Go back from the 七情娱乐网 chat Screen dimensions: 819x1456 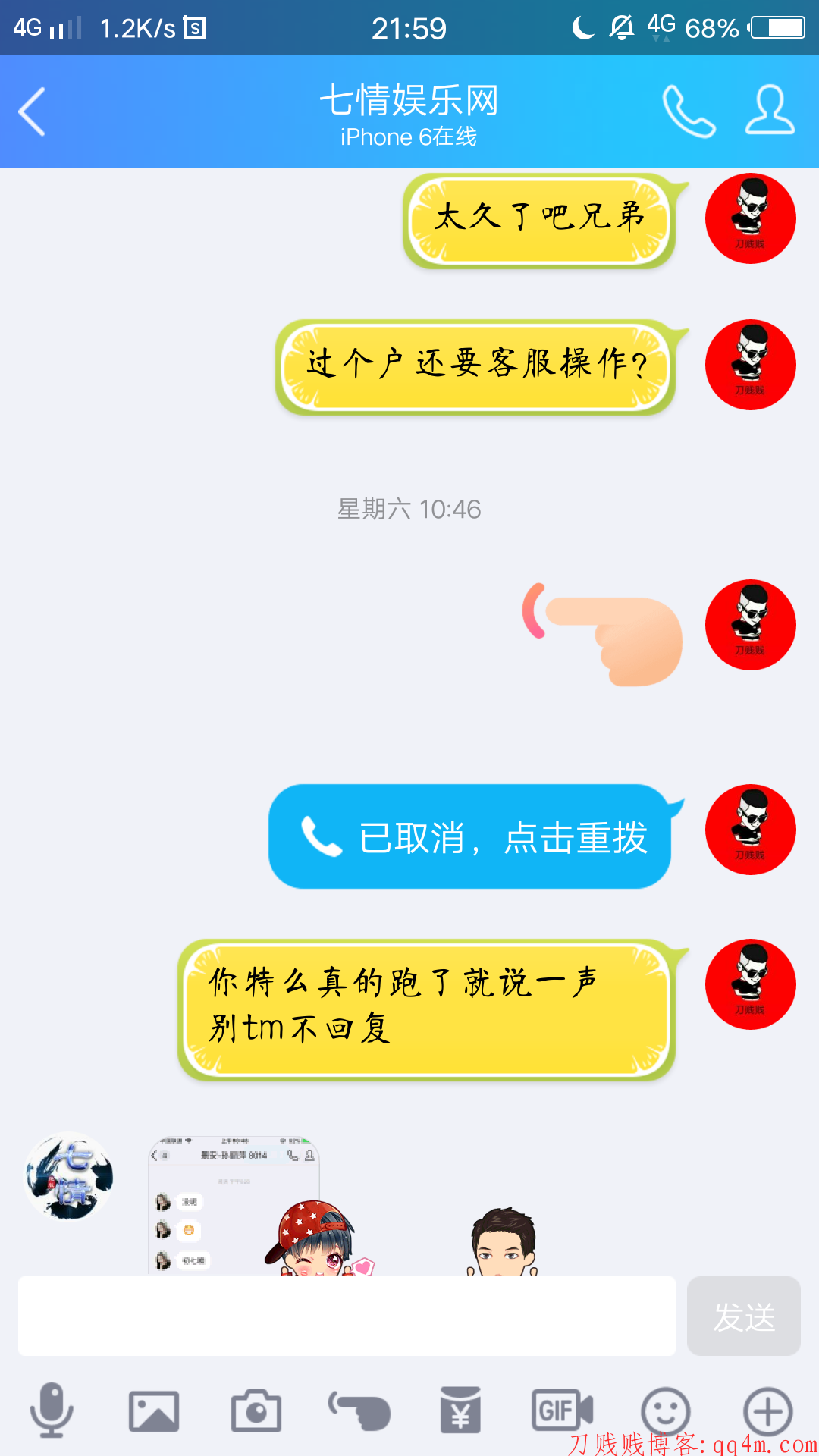point(33,111)
